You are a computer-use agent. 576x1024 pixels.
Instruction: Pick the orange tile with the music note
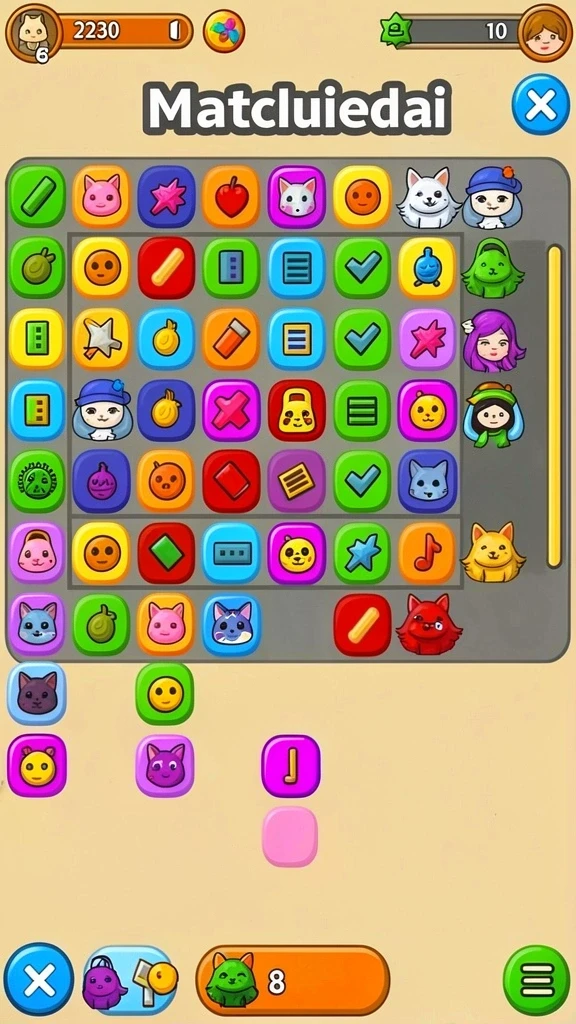tap(427, 552)
